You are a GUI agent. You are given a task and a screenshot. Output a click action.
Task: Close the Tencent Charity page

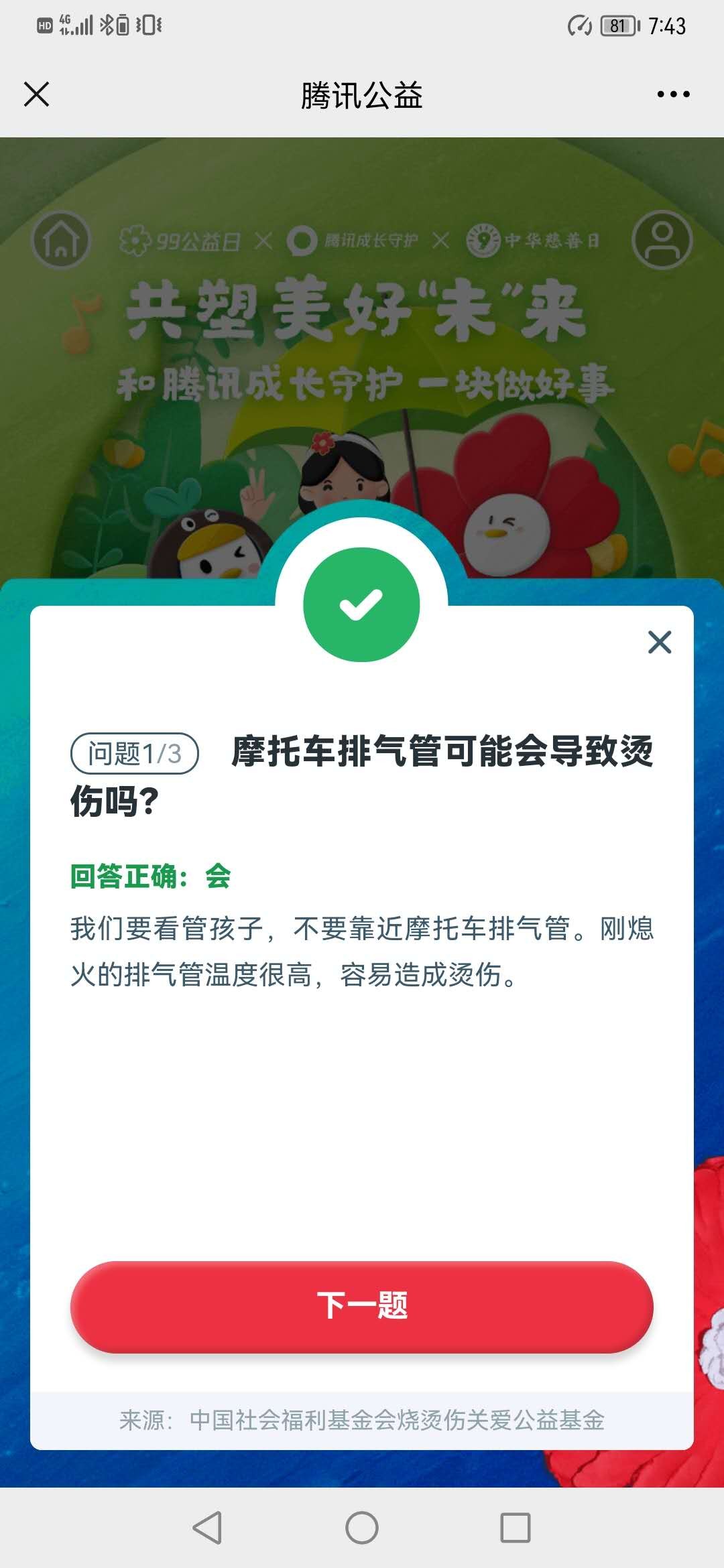pyautogui.click(x=37, y=94)
